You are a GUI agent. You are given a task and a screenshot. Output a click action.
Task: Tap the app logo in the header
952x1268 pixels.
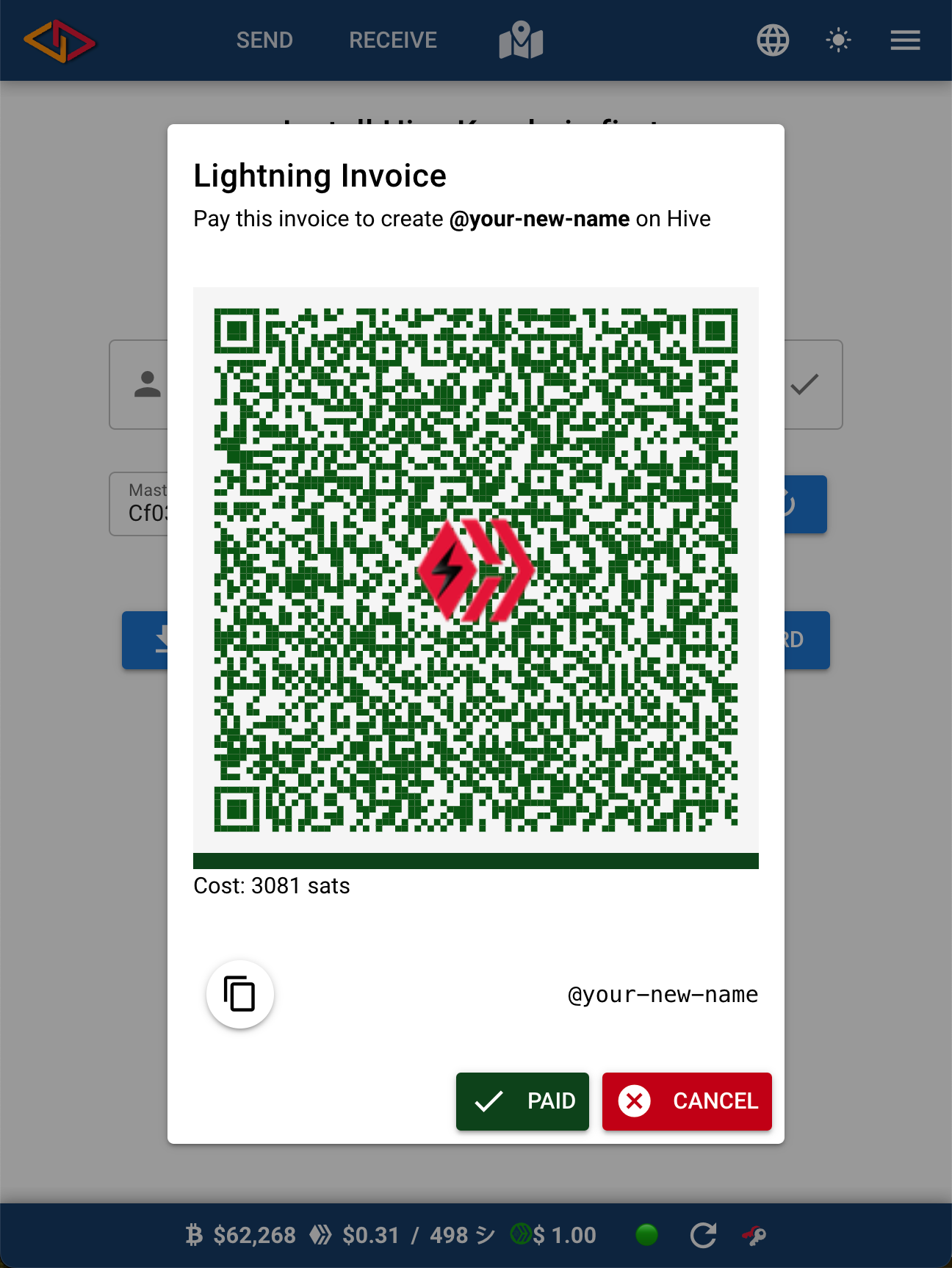[x=59, y=41]
